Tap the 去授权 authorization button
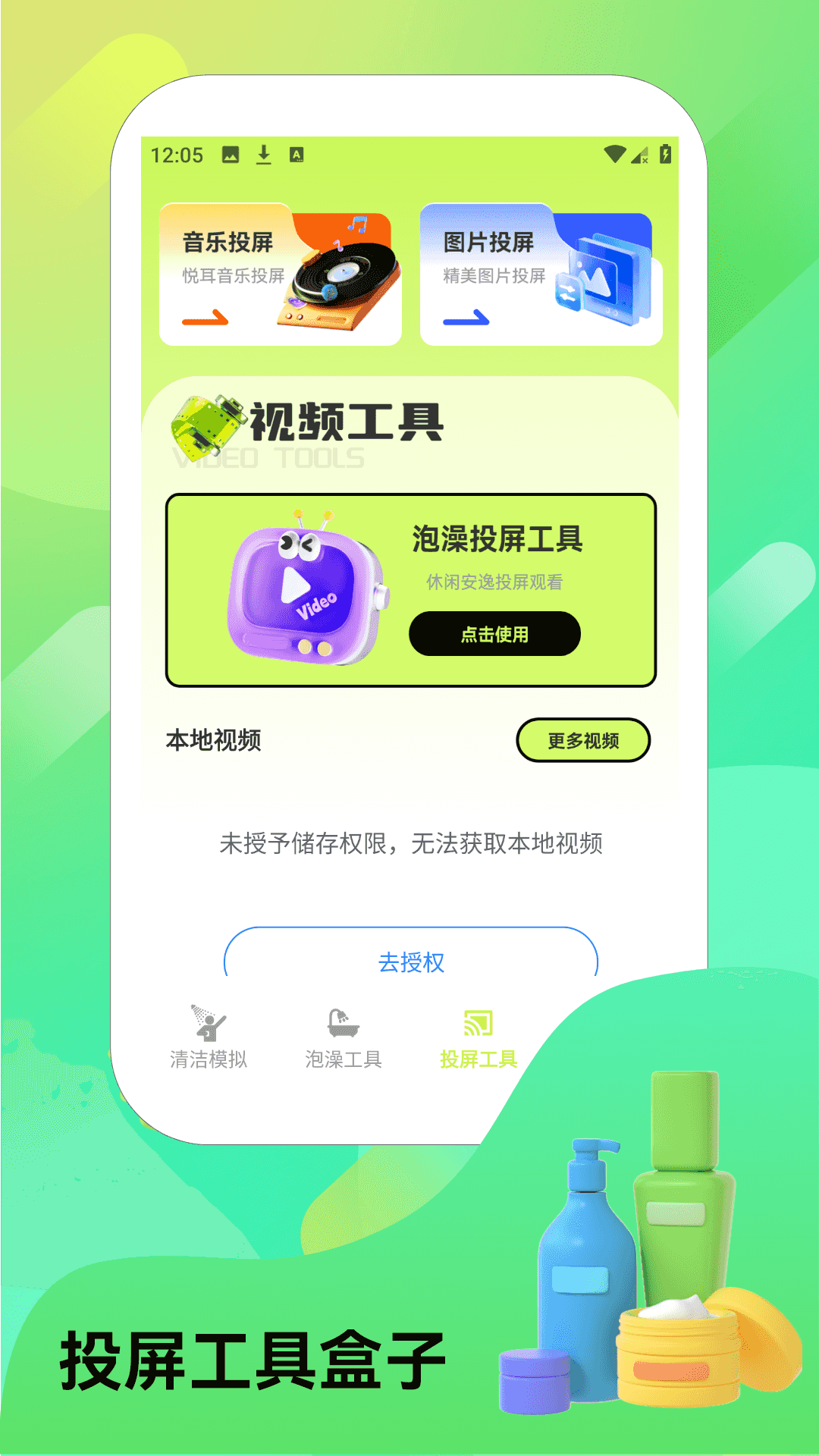Screen dimensions: 819x1456 pos(412,963)
